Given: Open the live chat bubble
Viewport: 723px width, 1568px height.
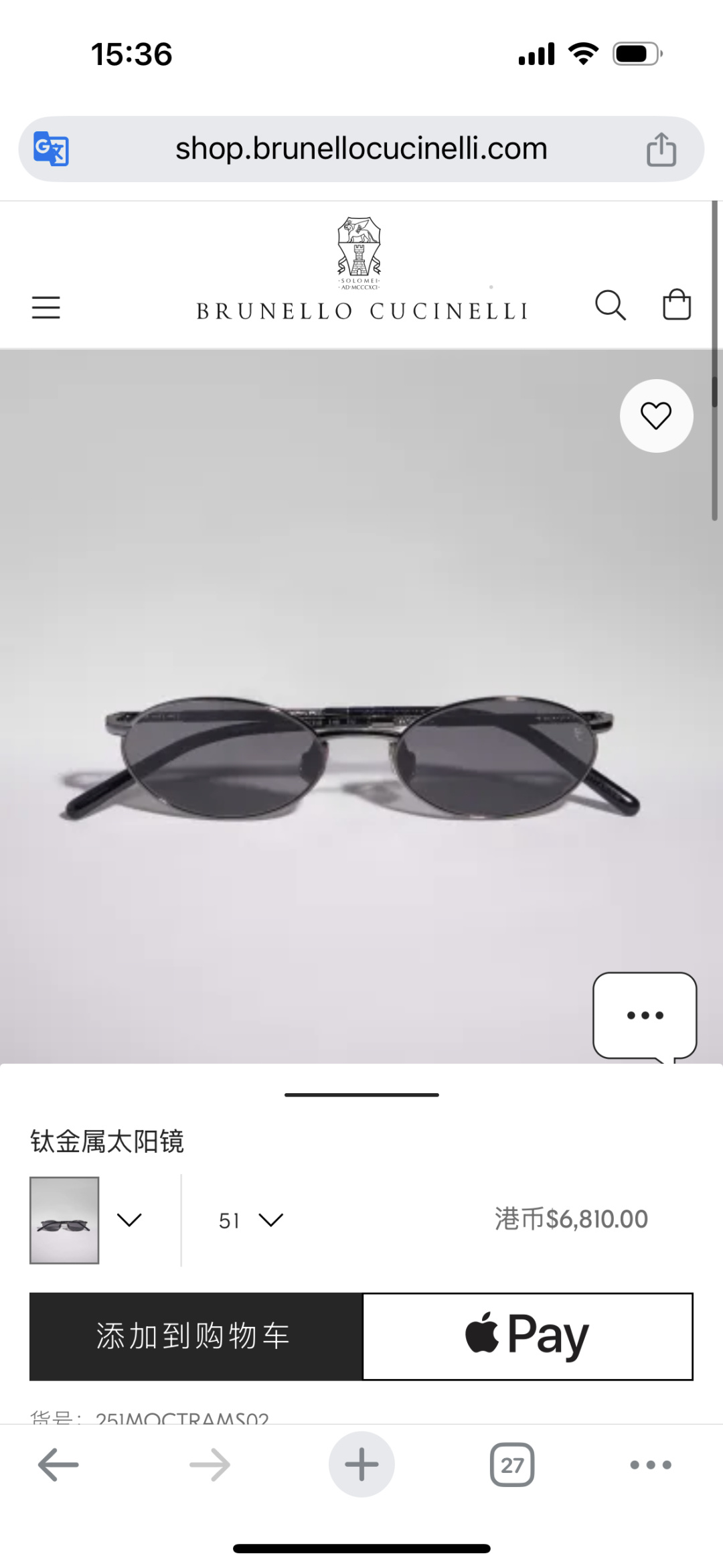Looking at the screenshot, I should pyautogui.click(x=645, y=1015).
